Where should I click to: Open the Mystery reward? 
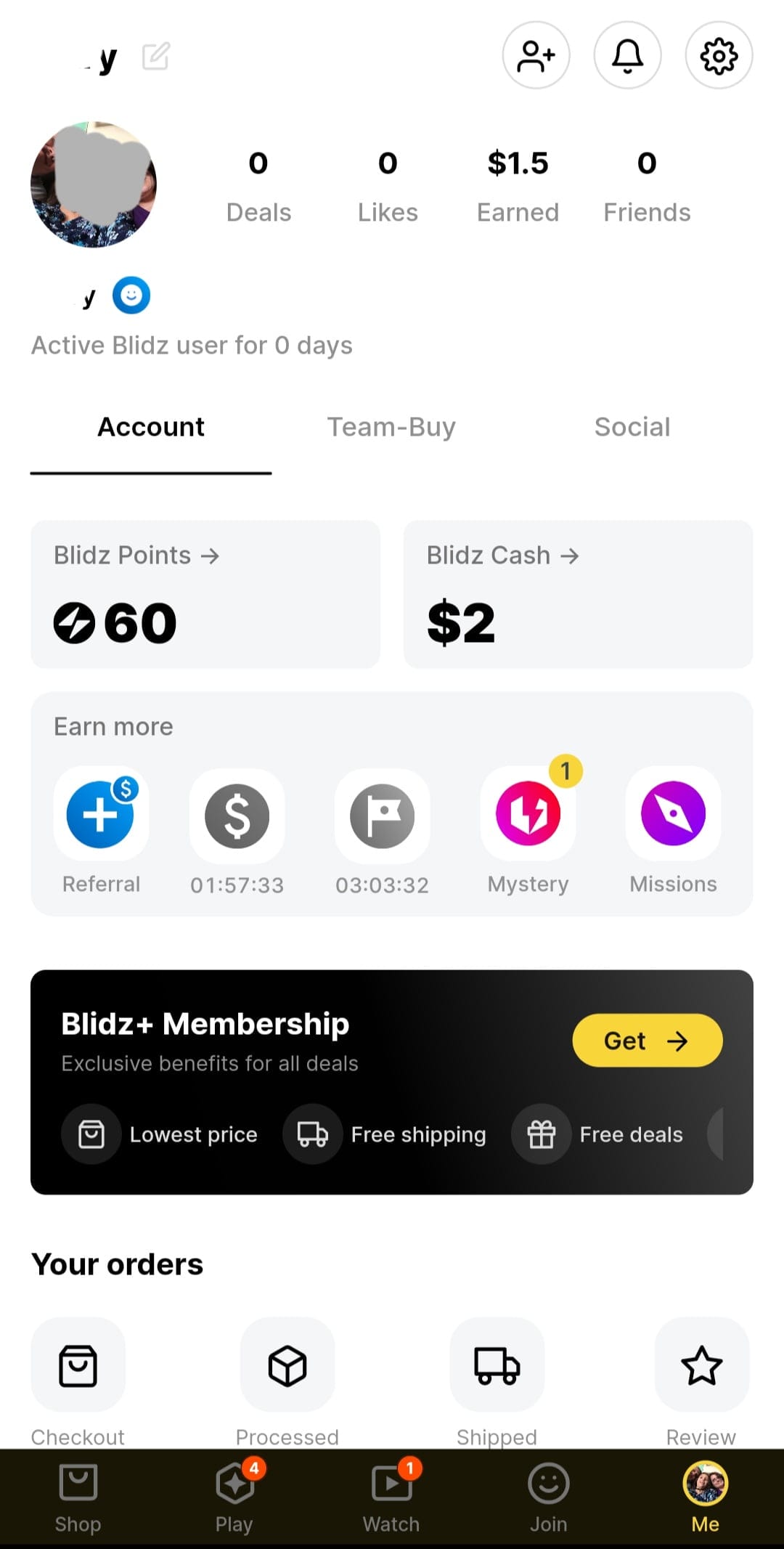click(x=528, y=832)
